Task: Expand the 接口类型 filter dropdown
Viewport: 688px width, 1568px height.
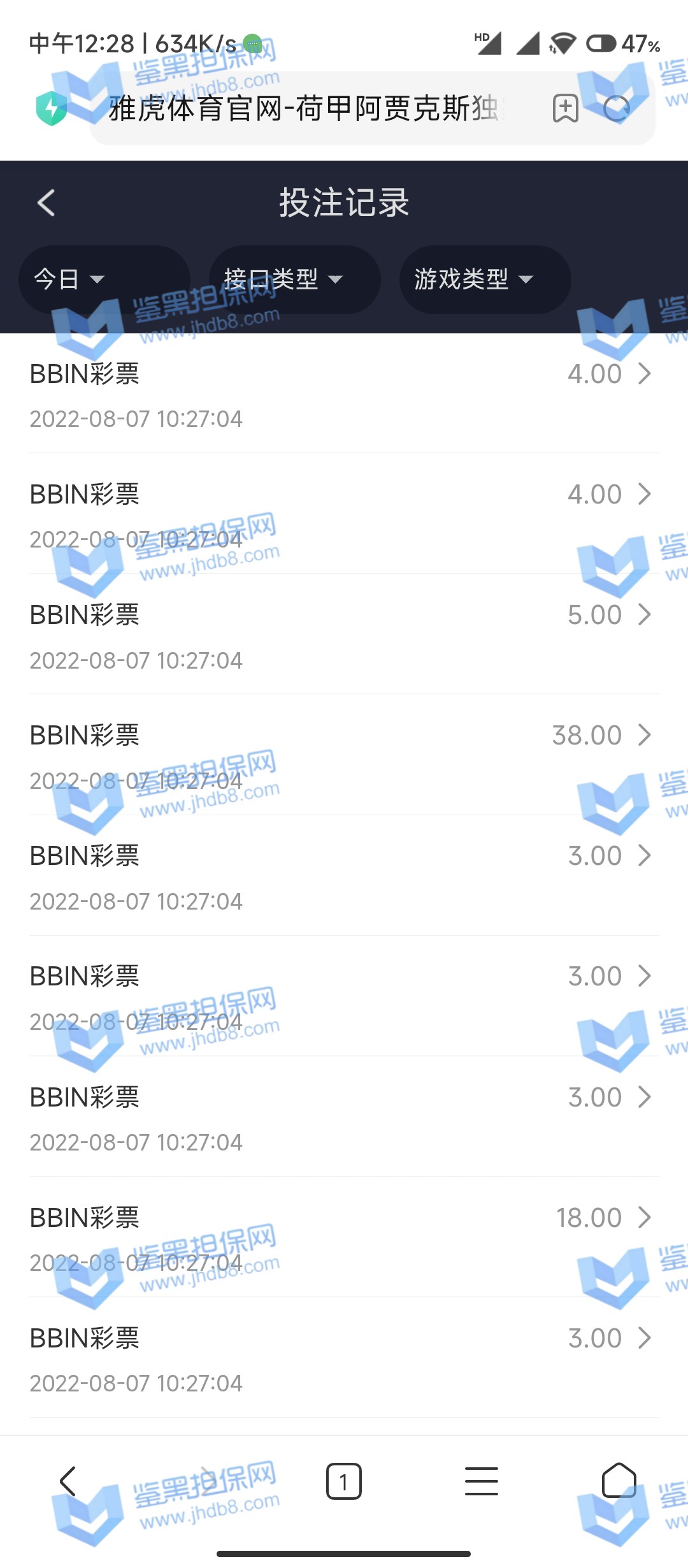Action: pos(294,280)
